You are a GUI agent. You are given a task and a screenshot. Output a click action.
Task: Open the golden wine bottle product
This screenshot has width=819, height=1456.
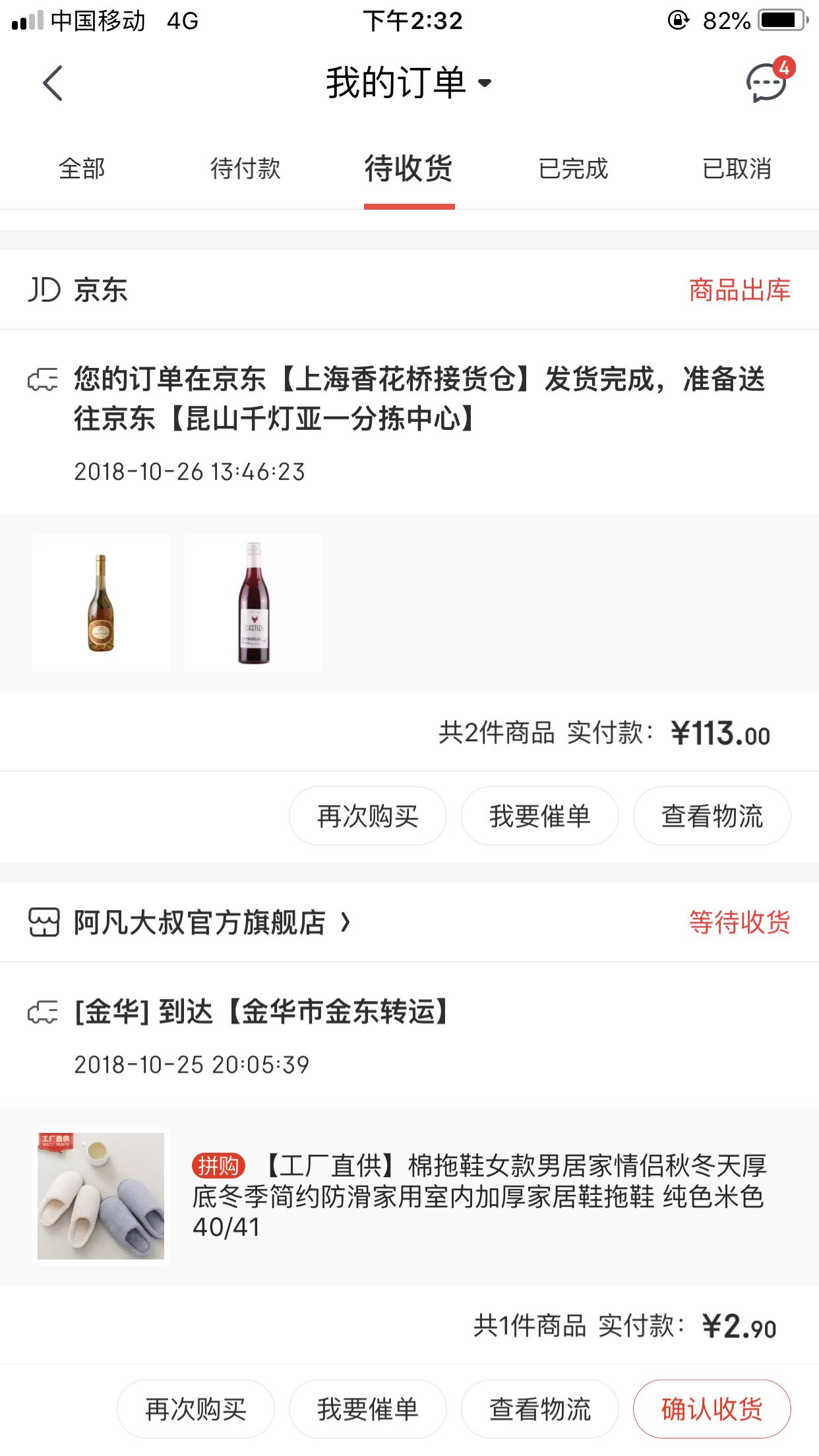pos(101,603)
